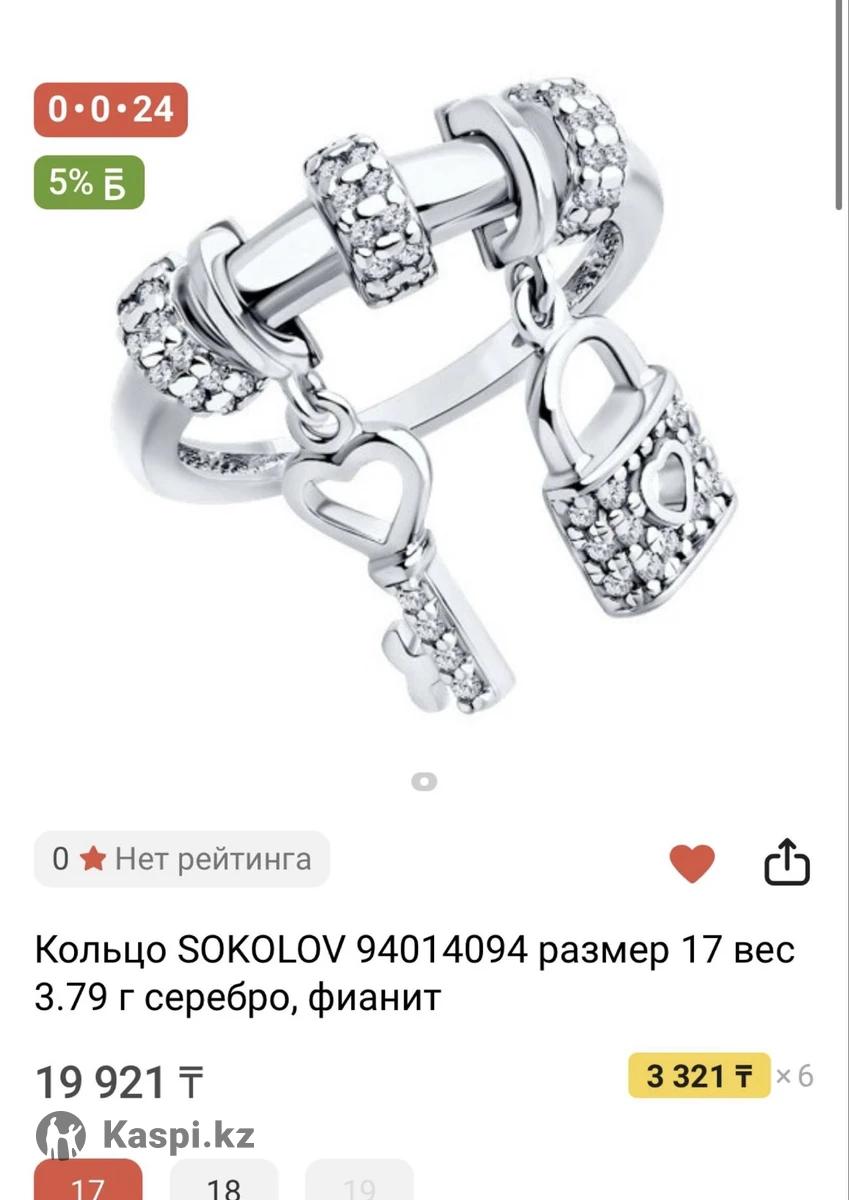Screen dimensions: 849x1200
Task: Share this SOKOLOV ring listing
Action: pyautogui.click(x=786, y=863)
